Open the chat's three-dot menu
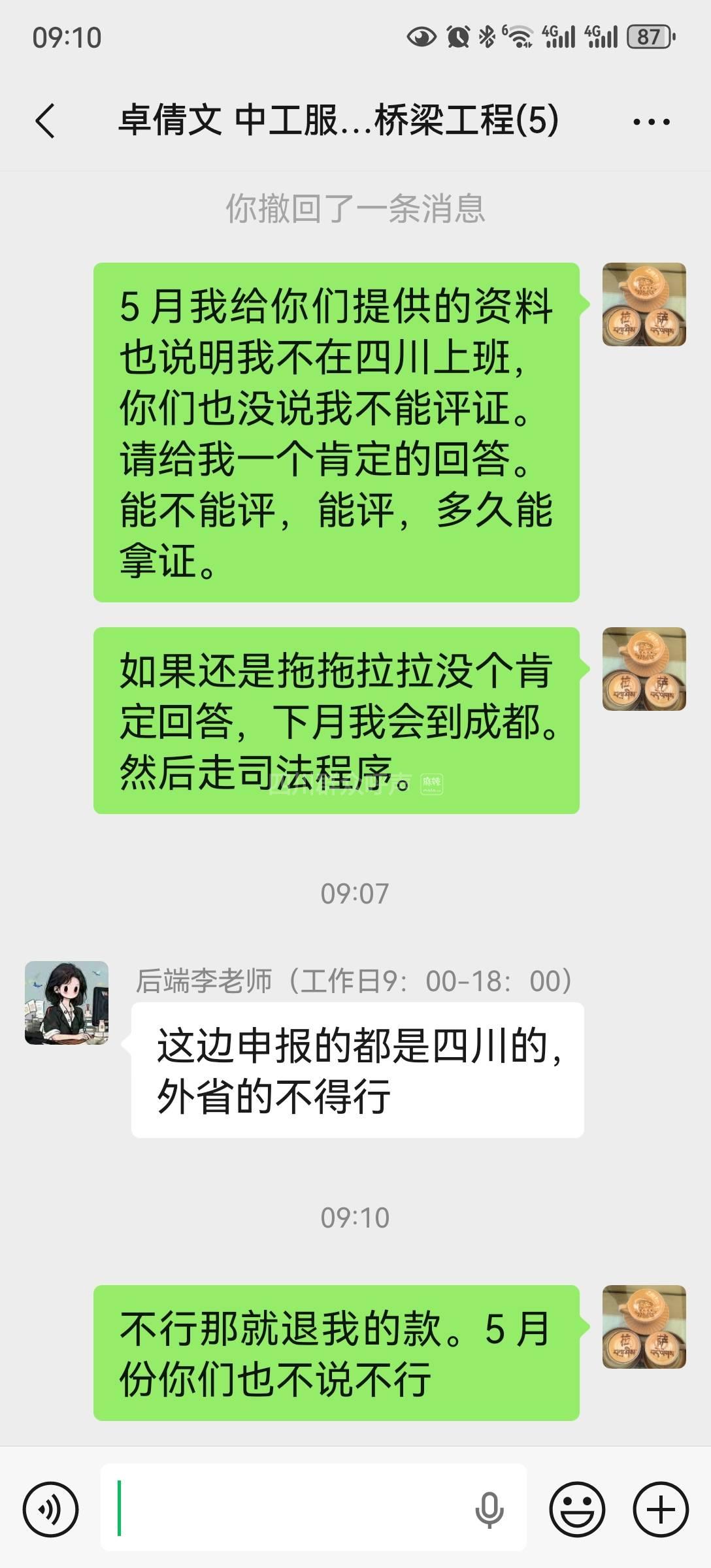The height and width of the screenshot is (1568, 711). pos(651,122)
